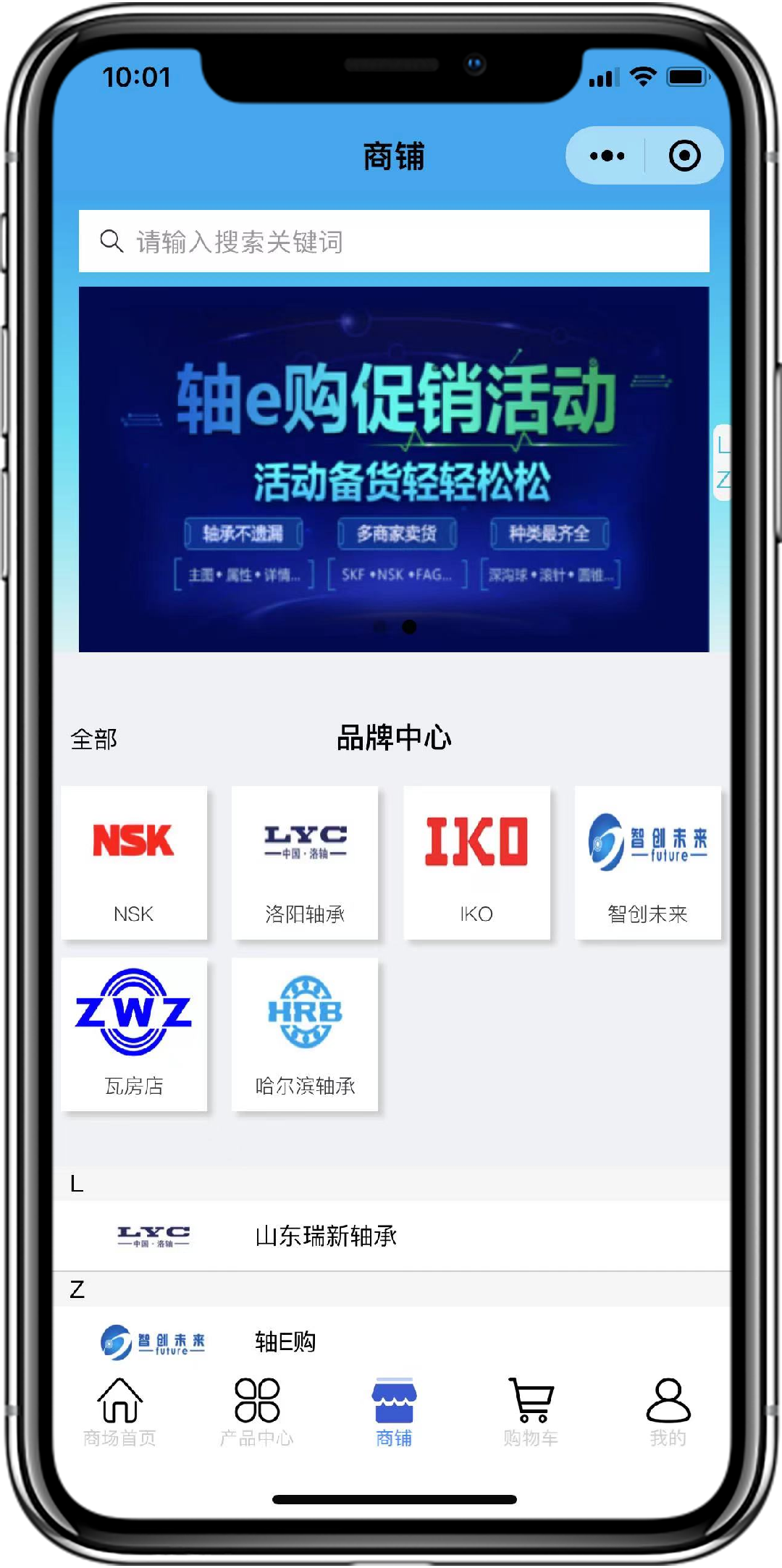The image size is (782, 1568).
Task: Switch to the 我的 tab
Action: (668, 1412)
